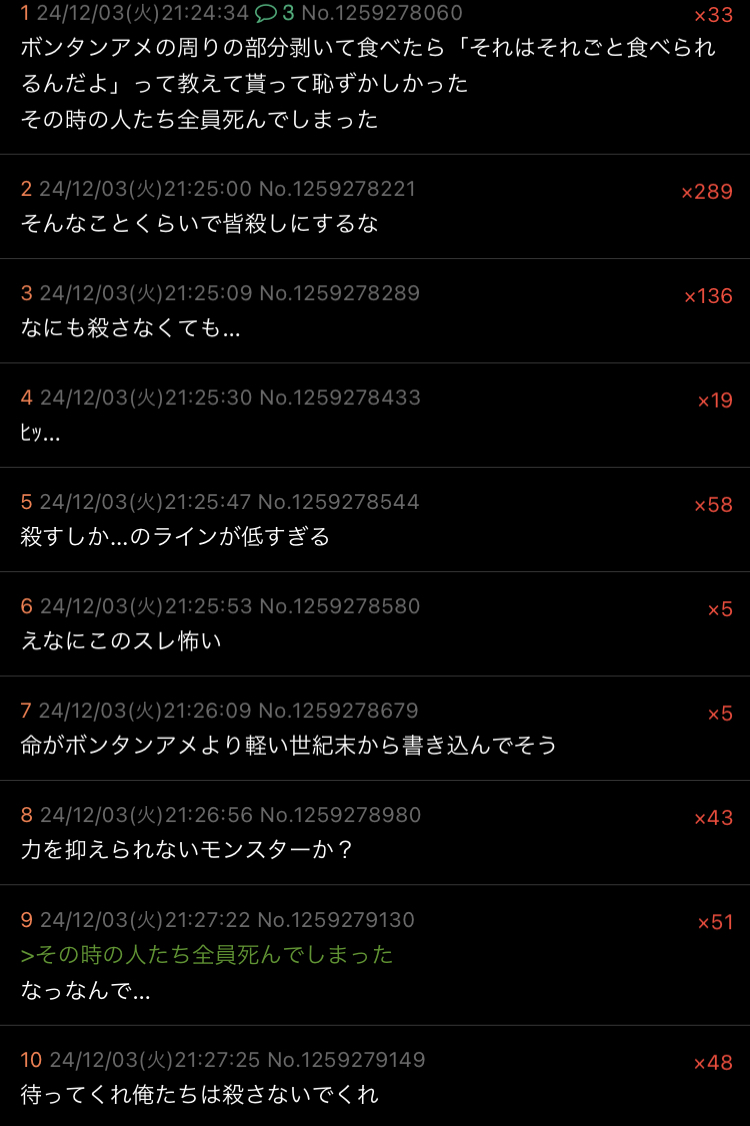Upvote post 2 via its ×289 counter
750x1126 pixels.
click(706, 192)
